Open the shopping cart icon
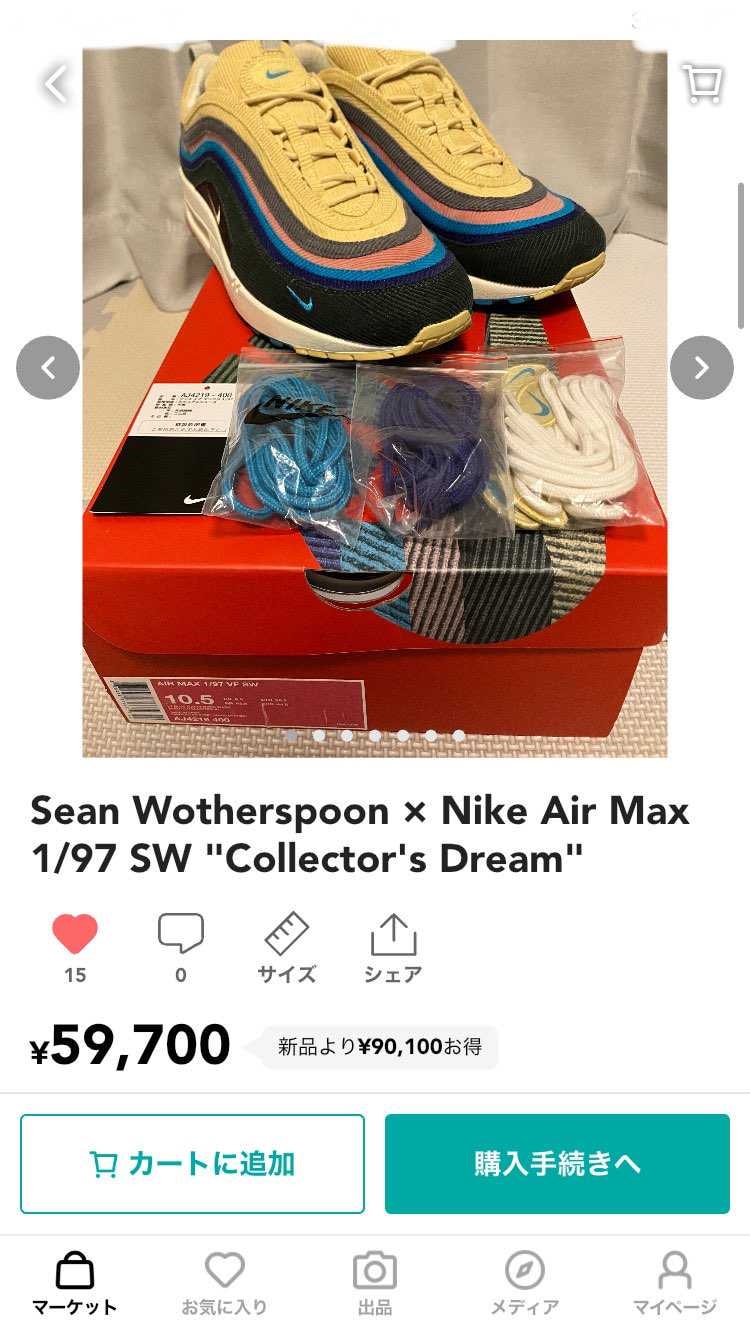 [x=702, y=84]
